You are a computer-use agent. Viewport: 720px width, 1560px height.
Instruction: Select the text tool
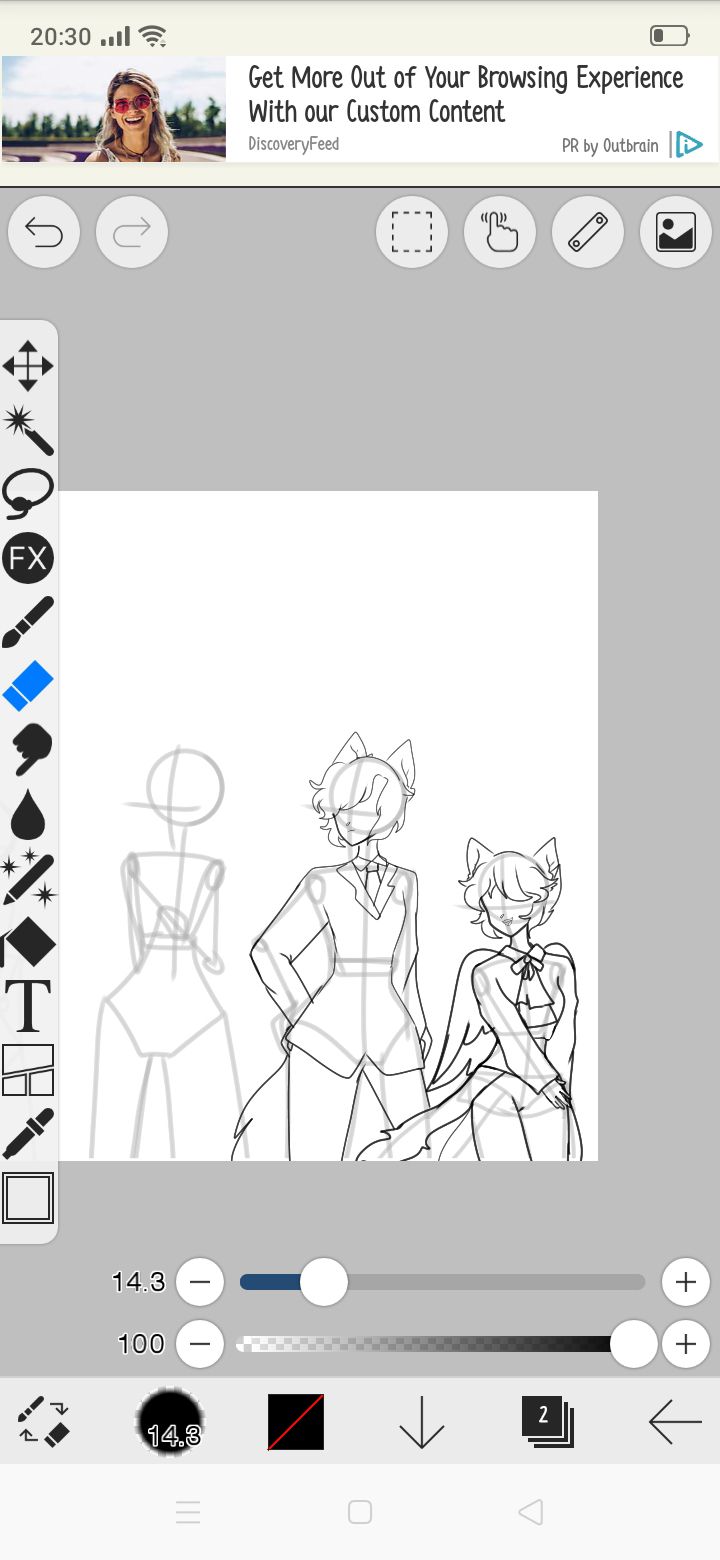tap(28, 1006)
